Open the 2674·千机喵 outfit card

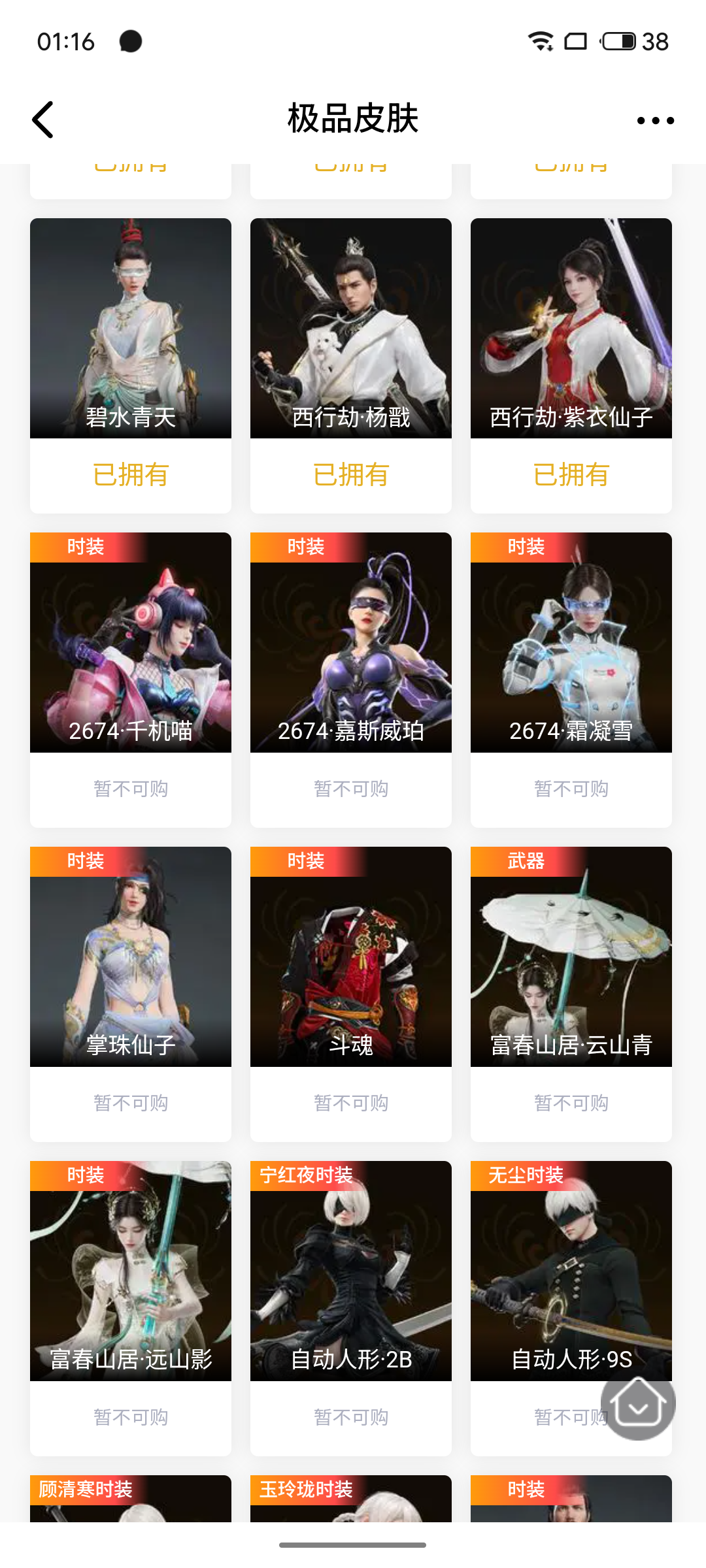click(x=131, y=643)
